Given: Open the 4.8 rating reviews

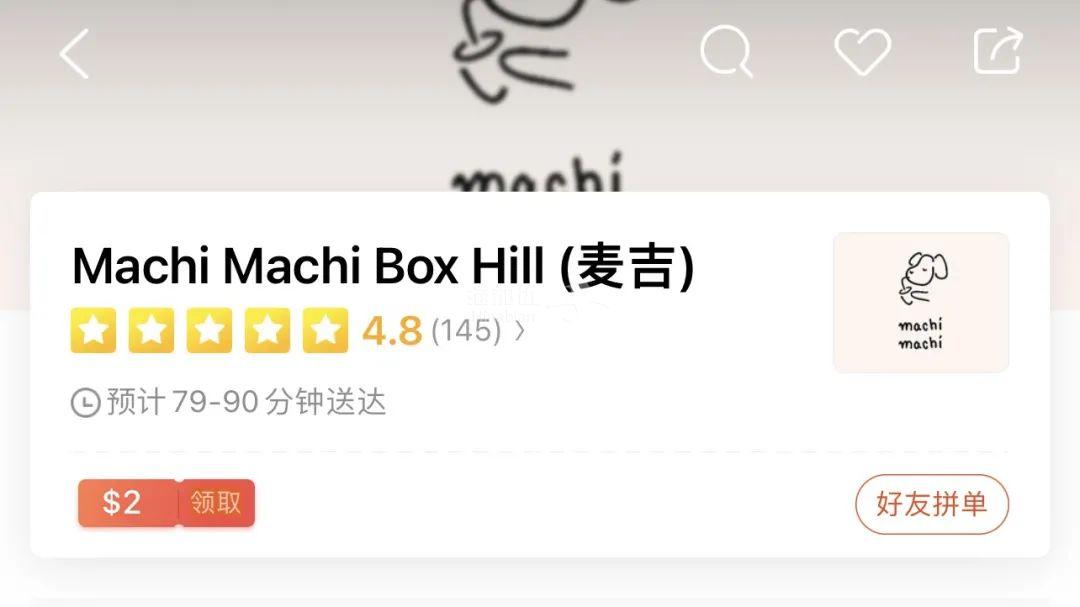Looking at the screenshot, I should [x=445, y=331].
